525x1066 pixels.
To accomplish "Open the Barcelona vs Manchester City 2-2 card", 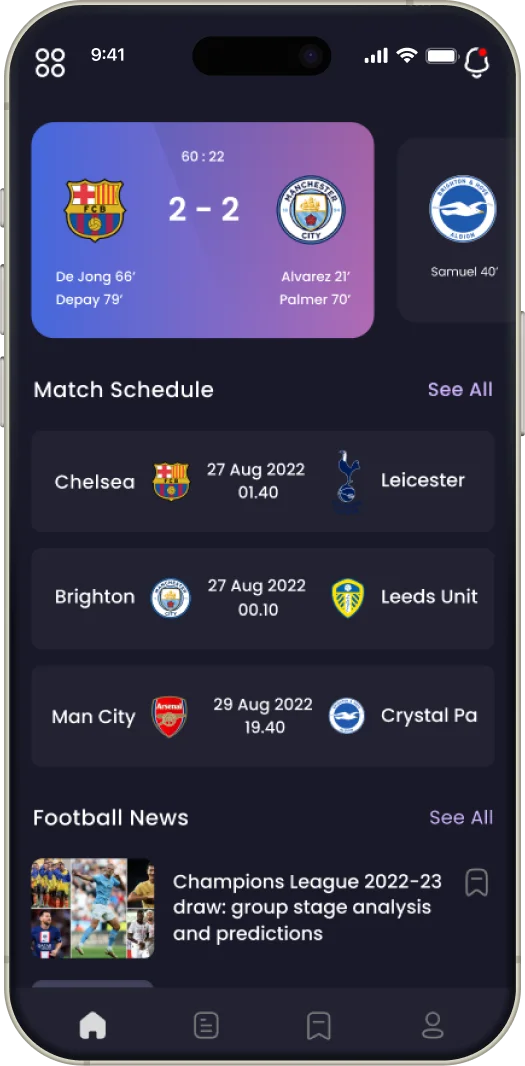I will click(x=203, y=230).
